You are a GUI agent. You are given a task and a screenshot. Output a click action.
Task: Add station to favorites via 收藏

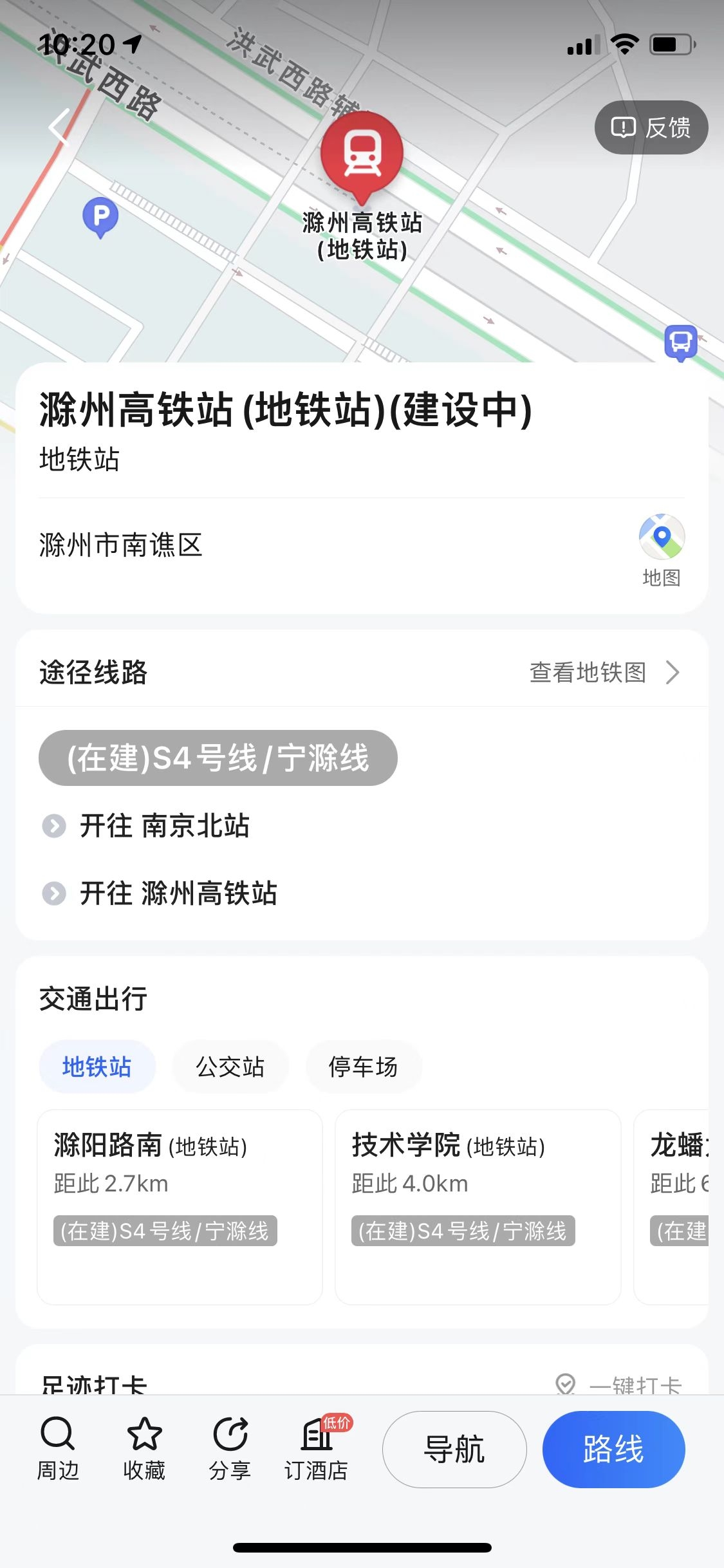(144, 1448)
